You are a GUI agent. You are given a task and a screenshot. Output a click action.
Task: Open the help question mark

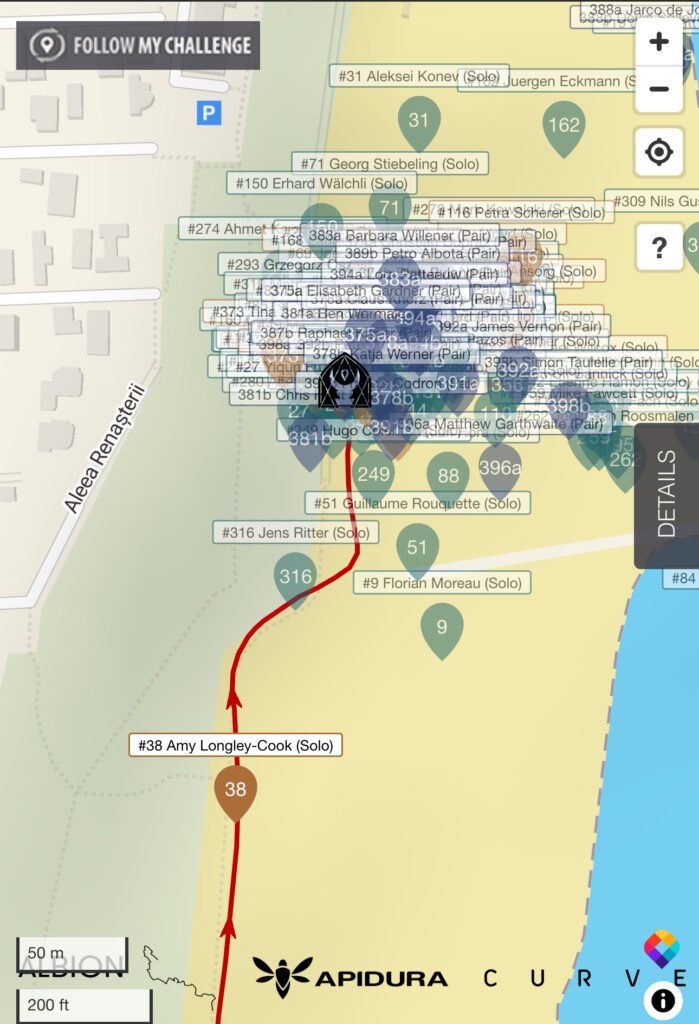coord(659,248)
